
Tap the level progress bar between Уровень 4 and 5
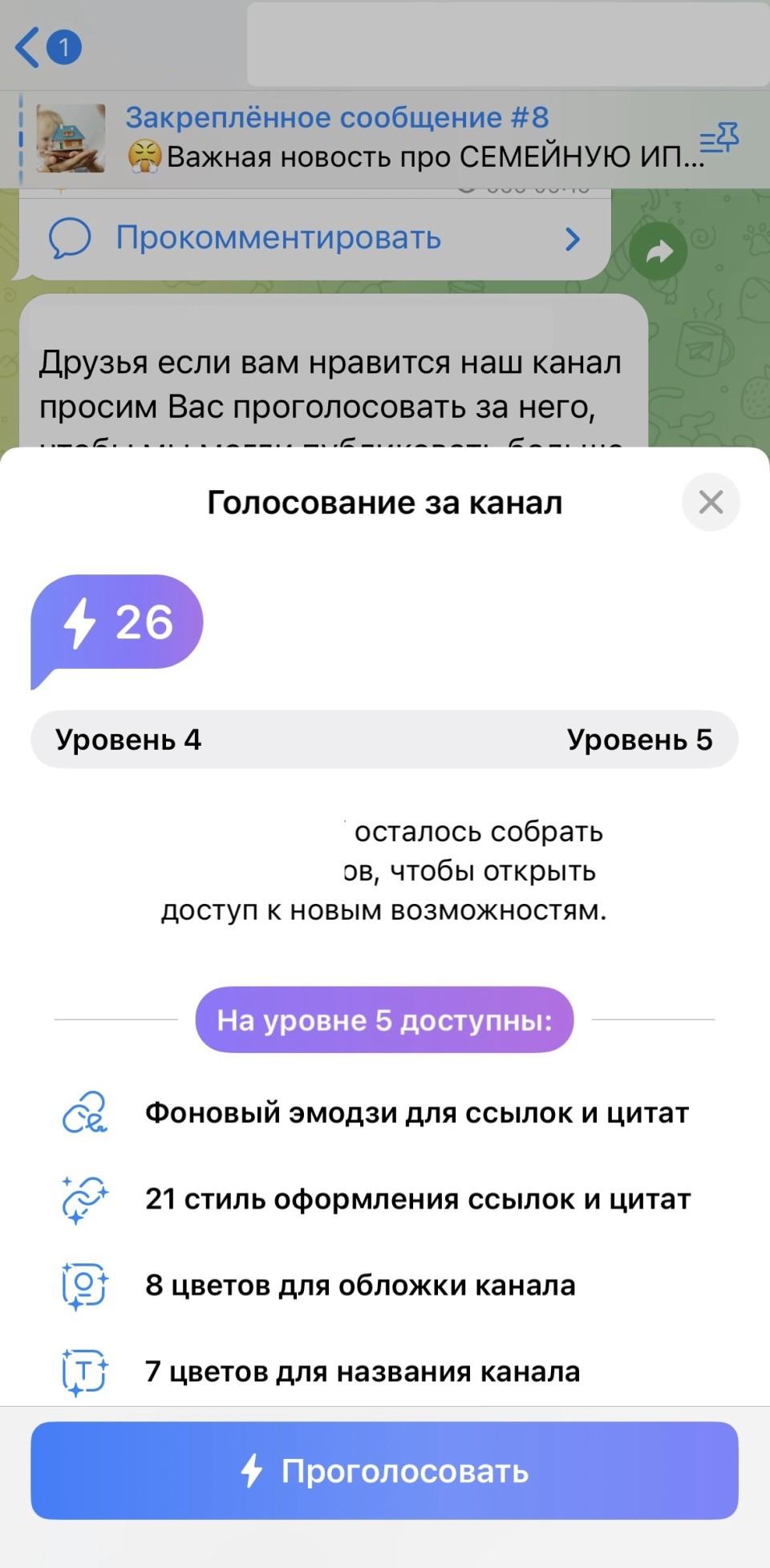click(385, 739)
